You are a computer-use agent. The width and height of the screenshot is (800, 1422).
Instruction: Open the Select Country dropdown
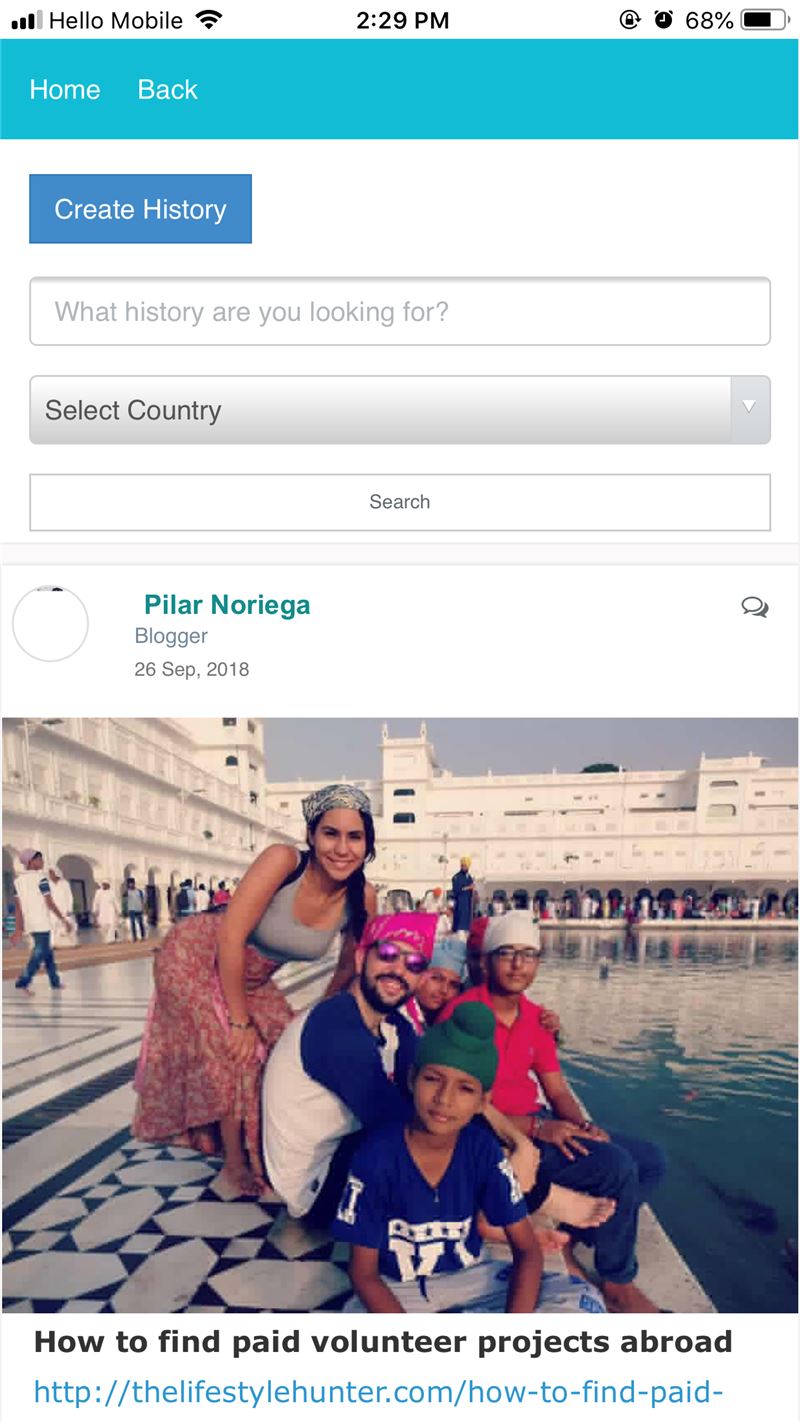click(400, 410)
